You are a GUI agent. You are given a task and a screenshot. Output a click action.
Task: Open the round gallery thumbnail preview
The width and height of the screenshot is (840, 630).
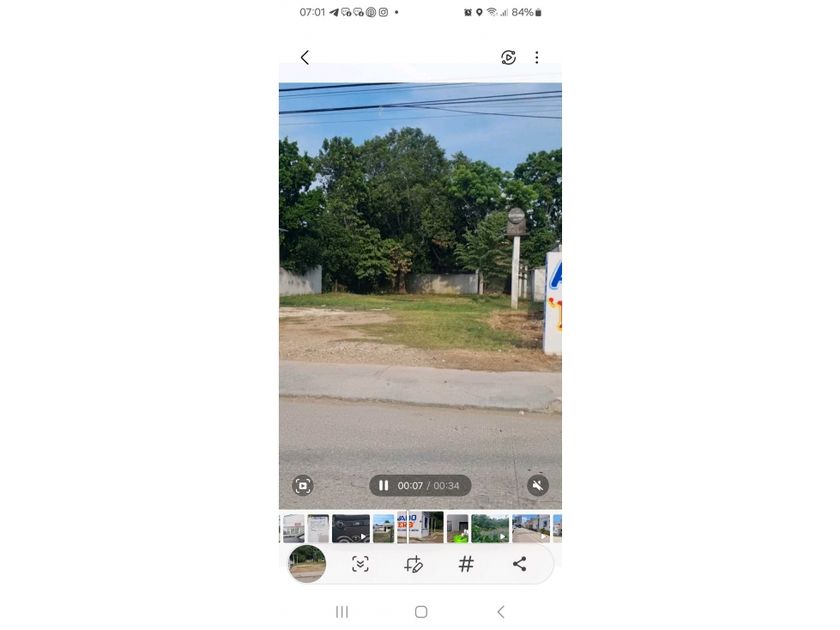click(307, 564)
